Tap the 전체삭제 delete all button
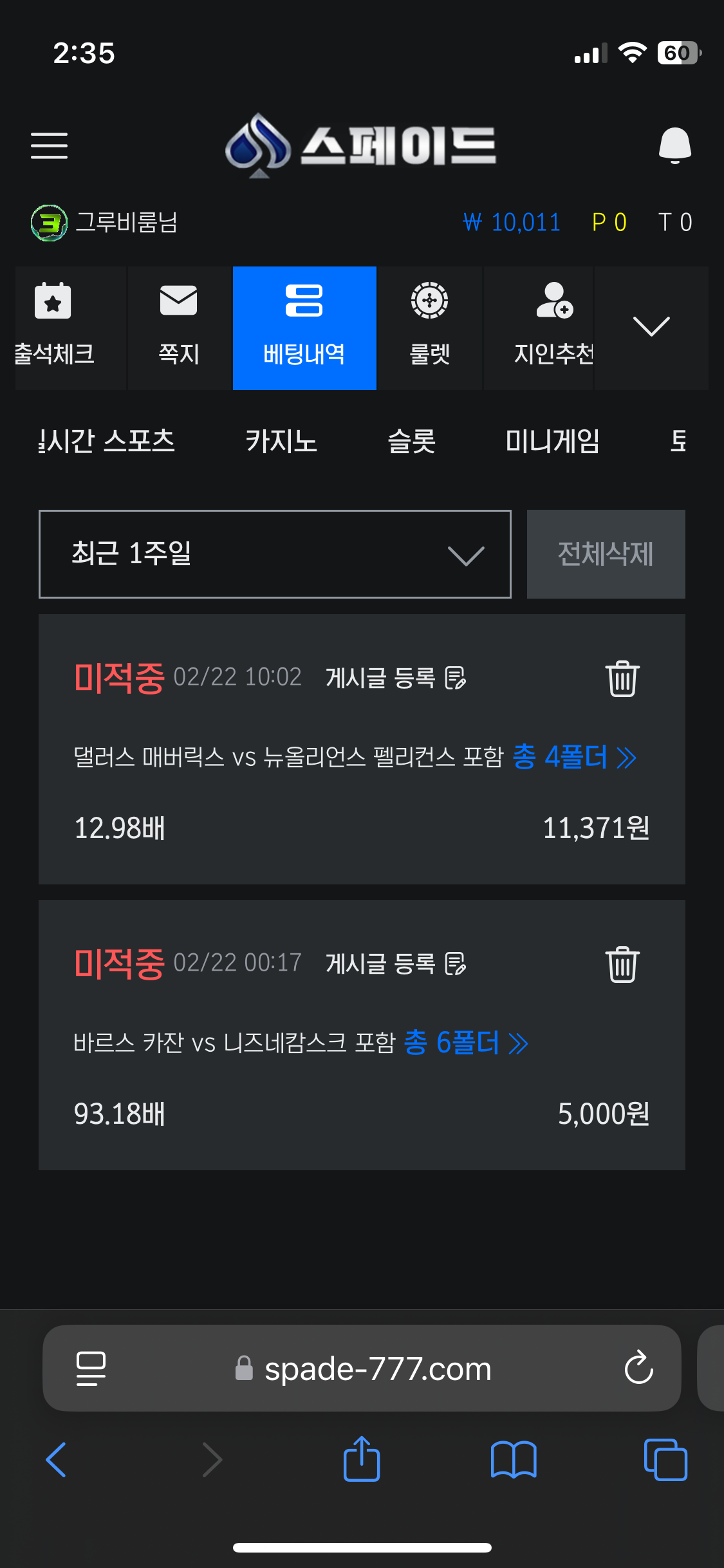 (x=606, y=554)
